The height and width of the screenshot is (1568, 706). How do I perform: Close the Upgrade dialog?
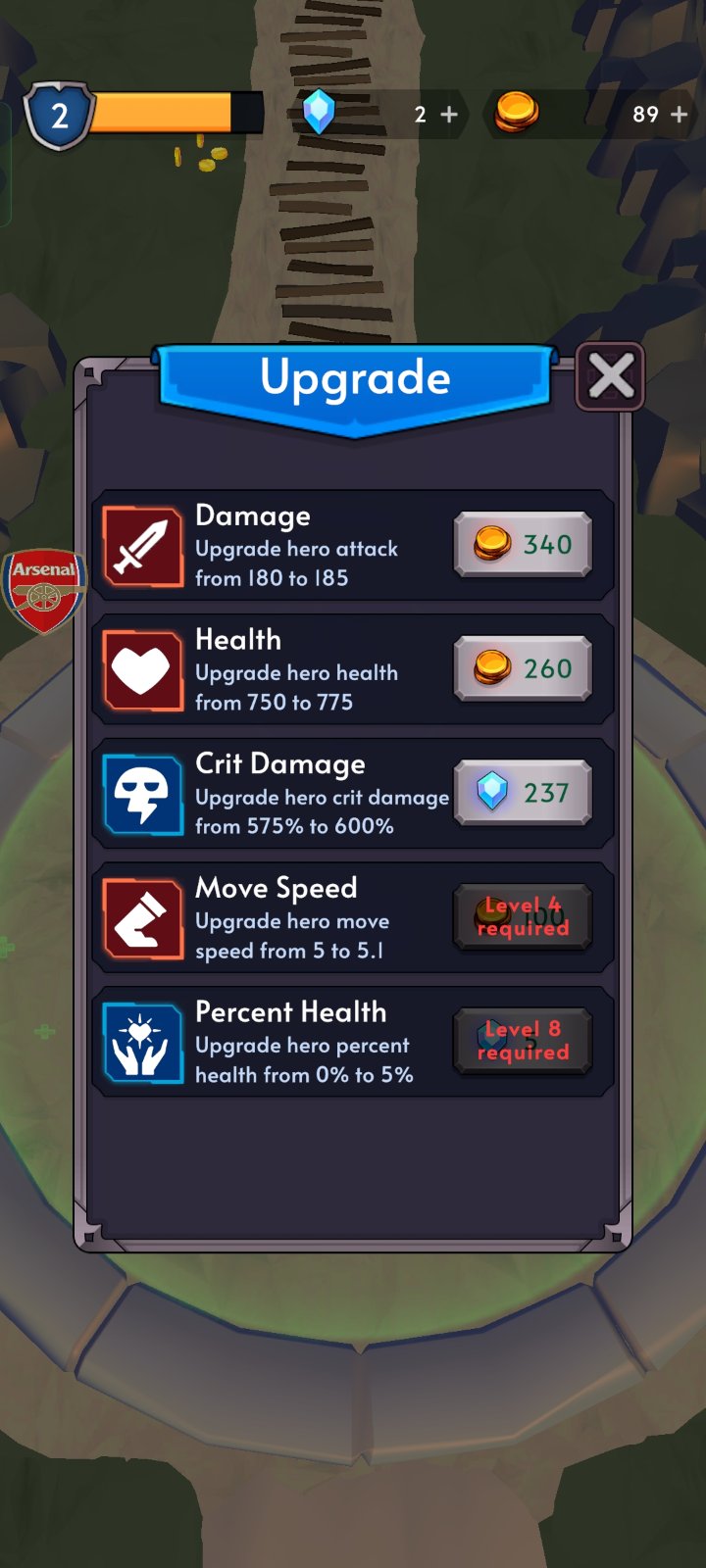click(x=610, y=376)
